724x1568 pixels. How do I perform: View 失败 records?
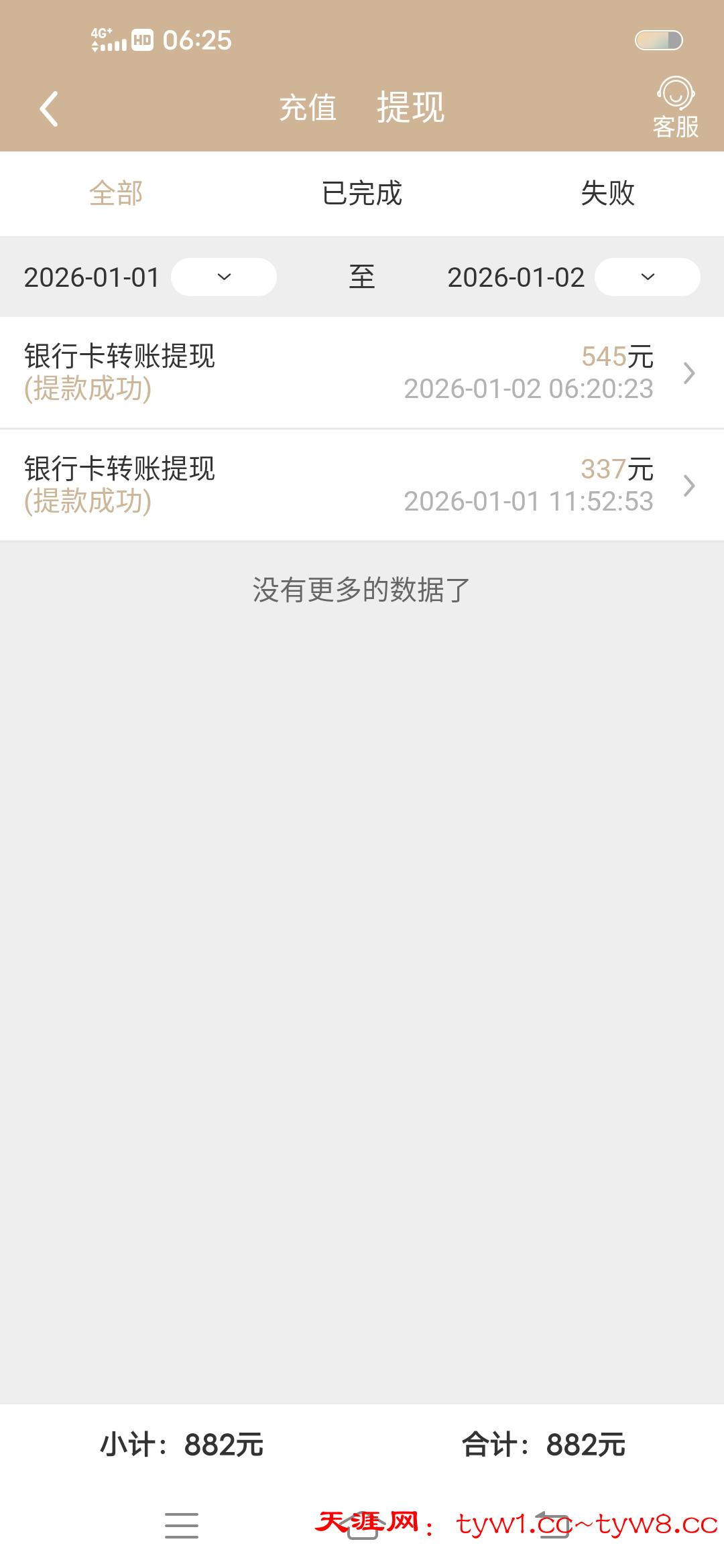[607, 194]
